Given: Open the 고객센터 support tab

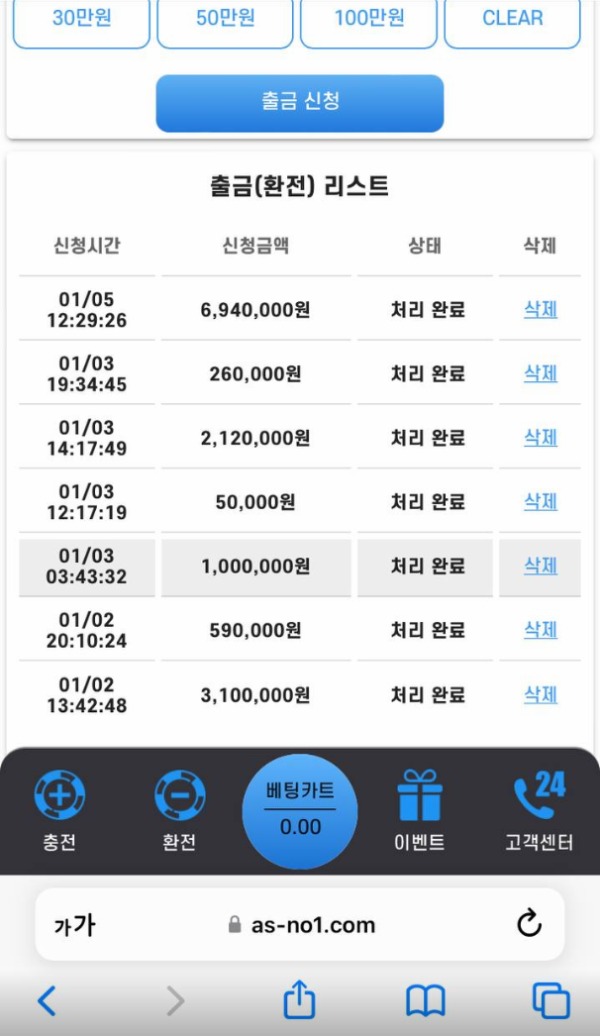Looking at the screenshot, I should 539,810.
